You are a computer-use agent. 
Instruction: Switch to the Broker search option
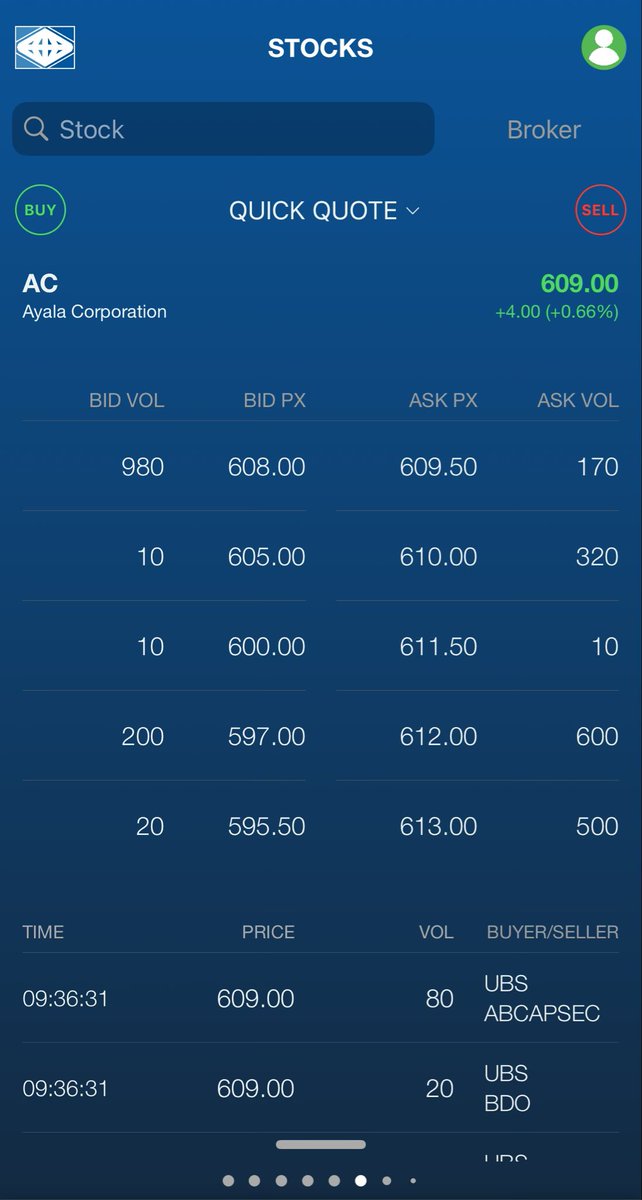[544, 129]
